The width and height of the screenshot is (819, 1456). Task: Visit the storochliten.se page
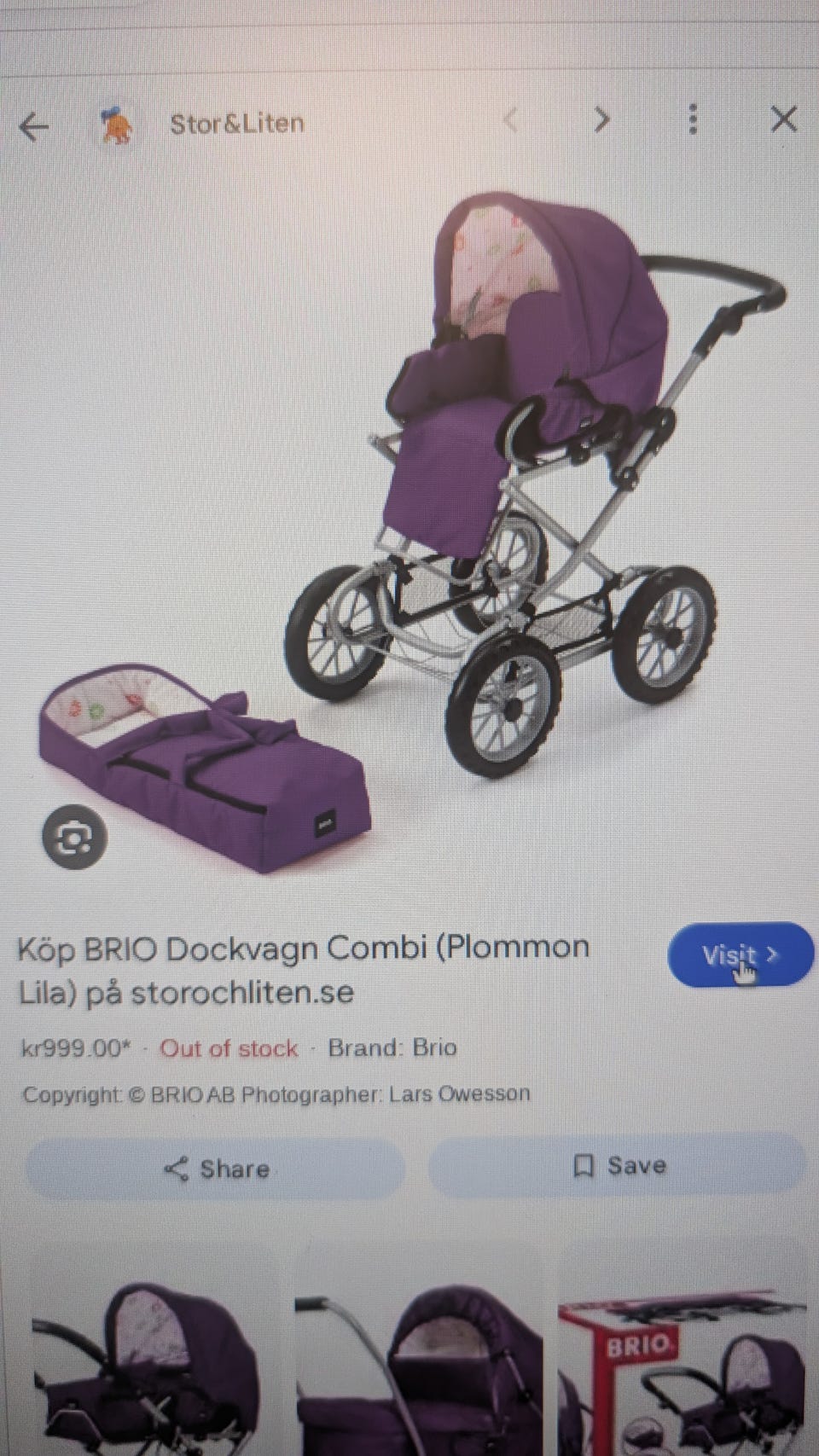click(x=740, y=954)
